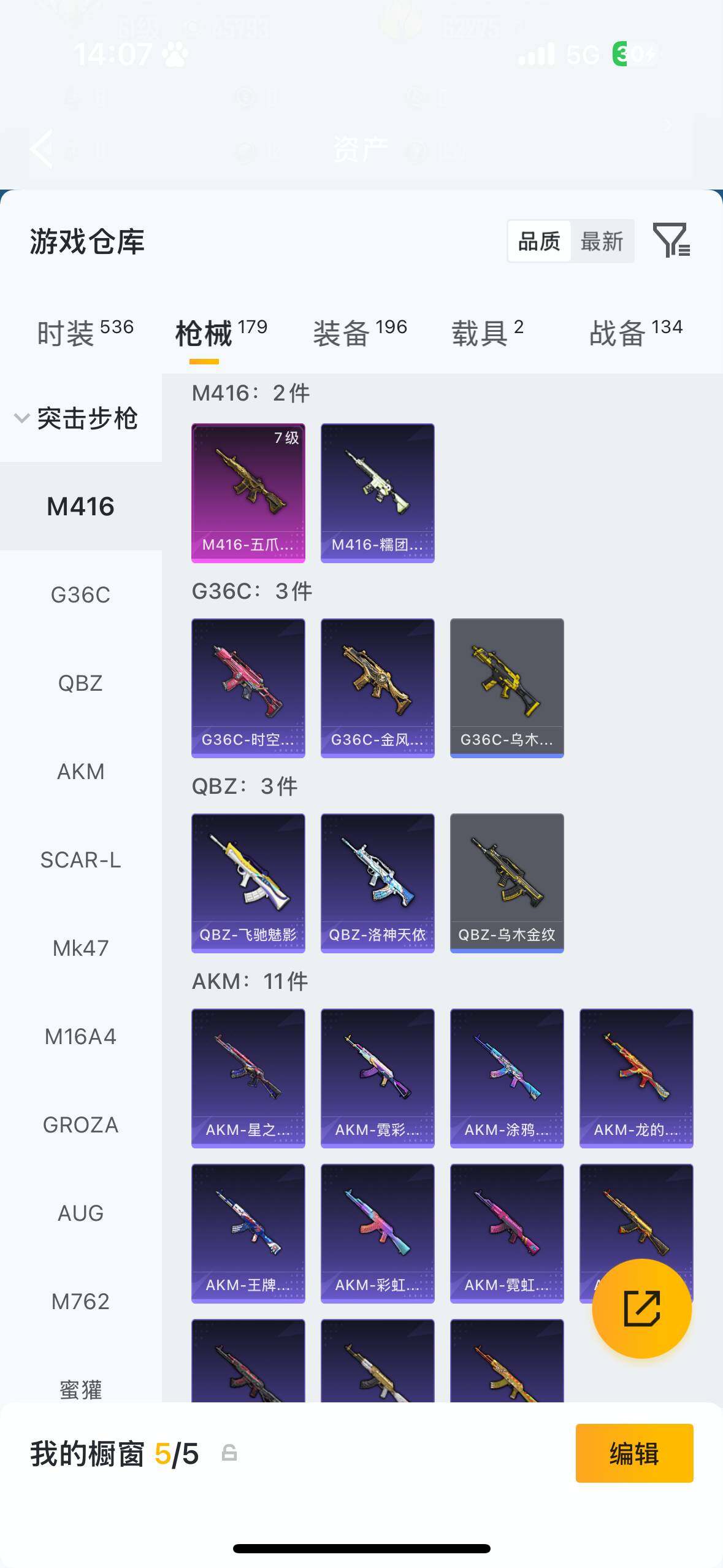Go back using the top-left arrow

click(x=42, y=148)
